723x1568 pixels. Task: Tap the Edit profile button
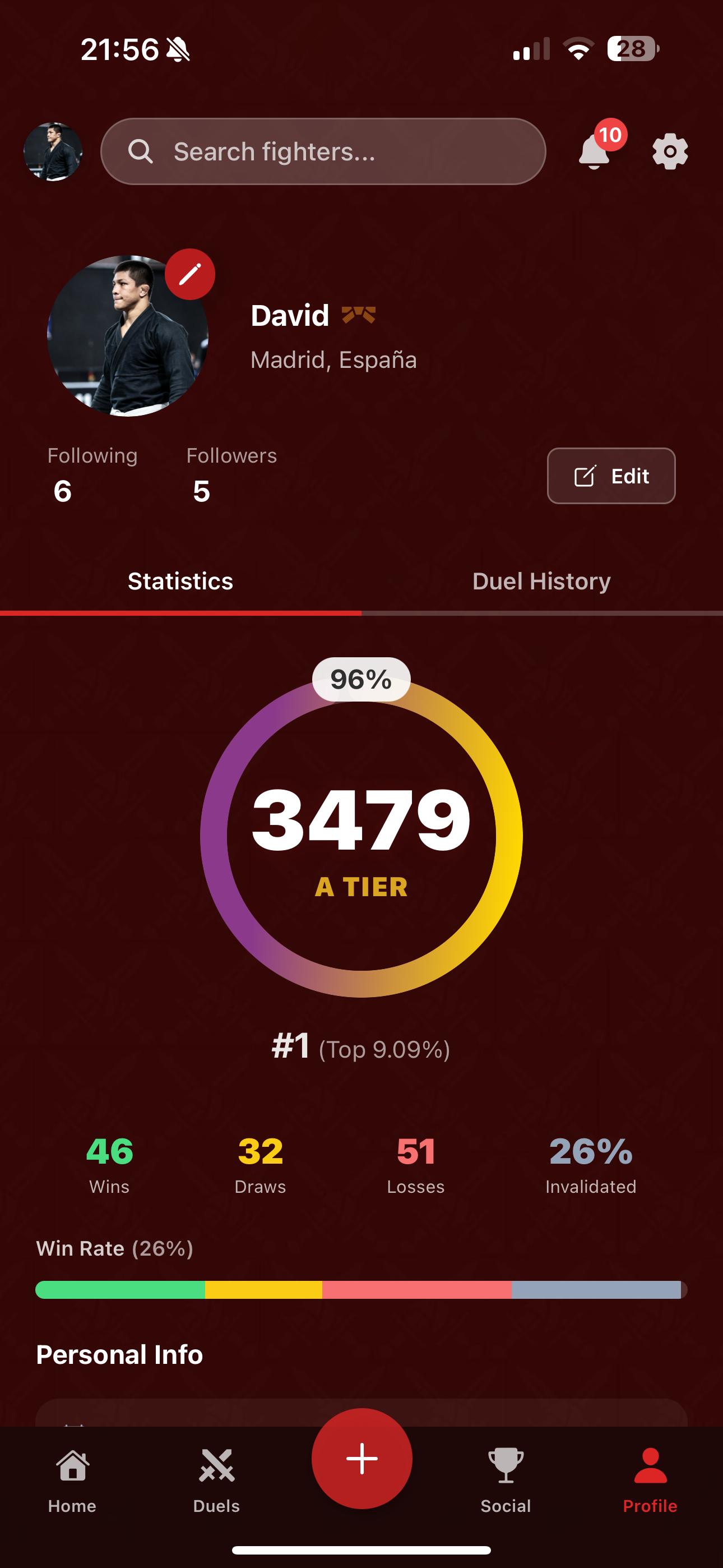point(611,476)
